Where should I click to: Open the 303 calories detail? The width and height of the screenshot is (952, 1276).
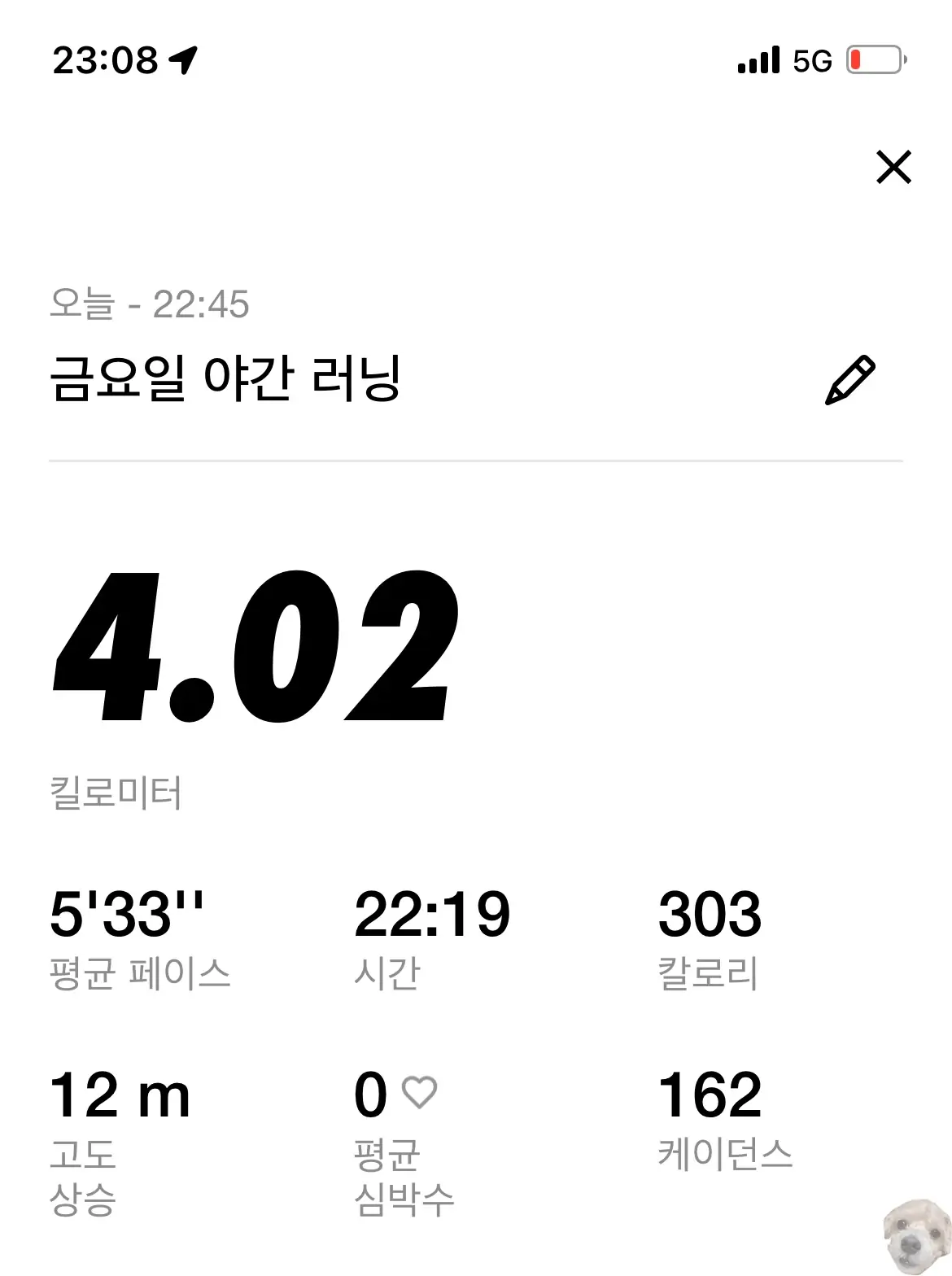coord(710,915)
